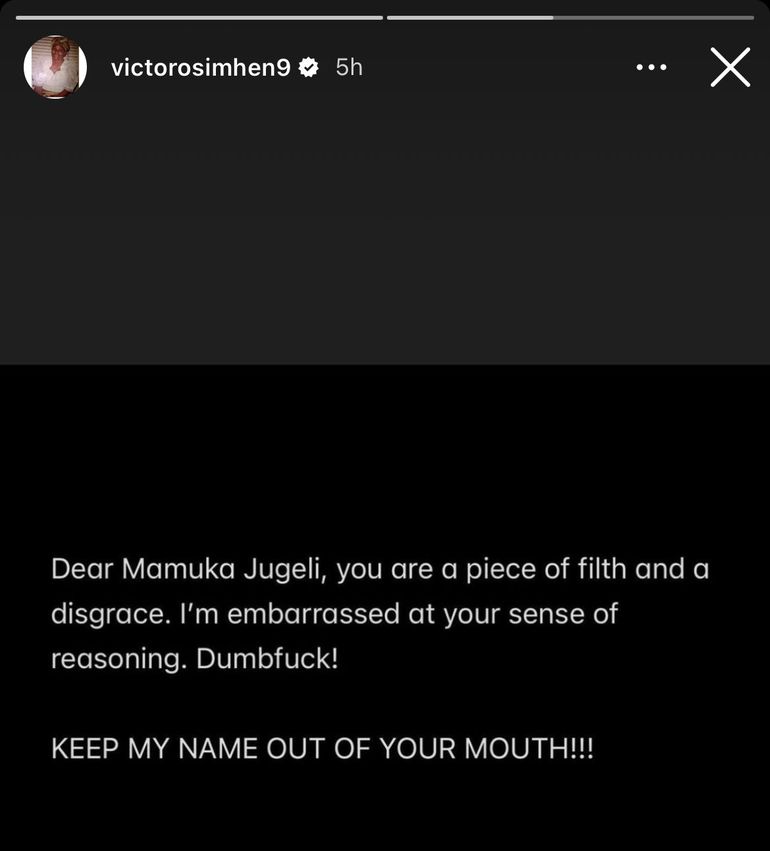Open the victorosimhen9 username link
This screenshot has width=770, height=851.
[200, 67]
